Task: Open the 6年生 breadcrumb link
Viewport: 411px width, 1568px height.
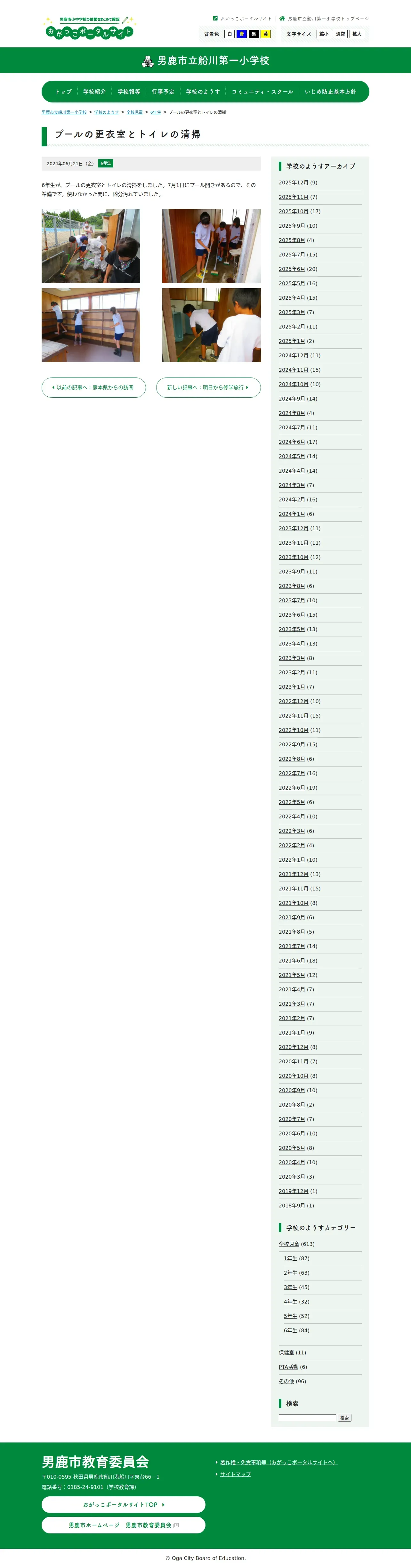Action: 155,113
